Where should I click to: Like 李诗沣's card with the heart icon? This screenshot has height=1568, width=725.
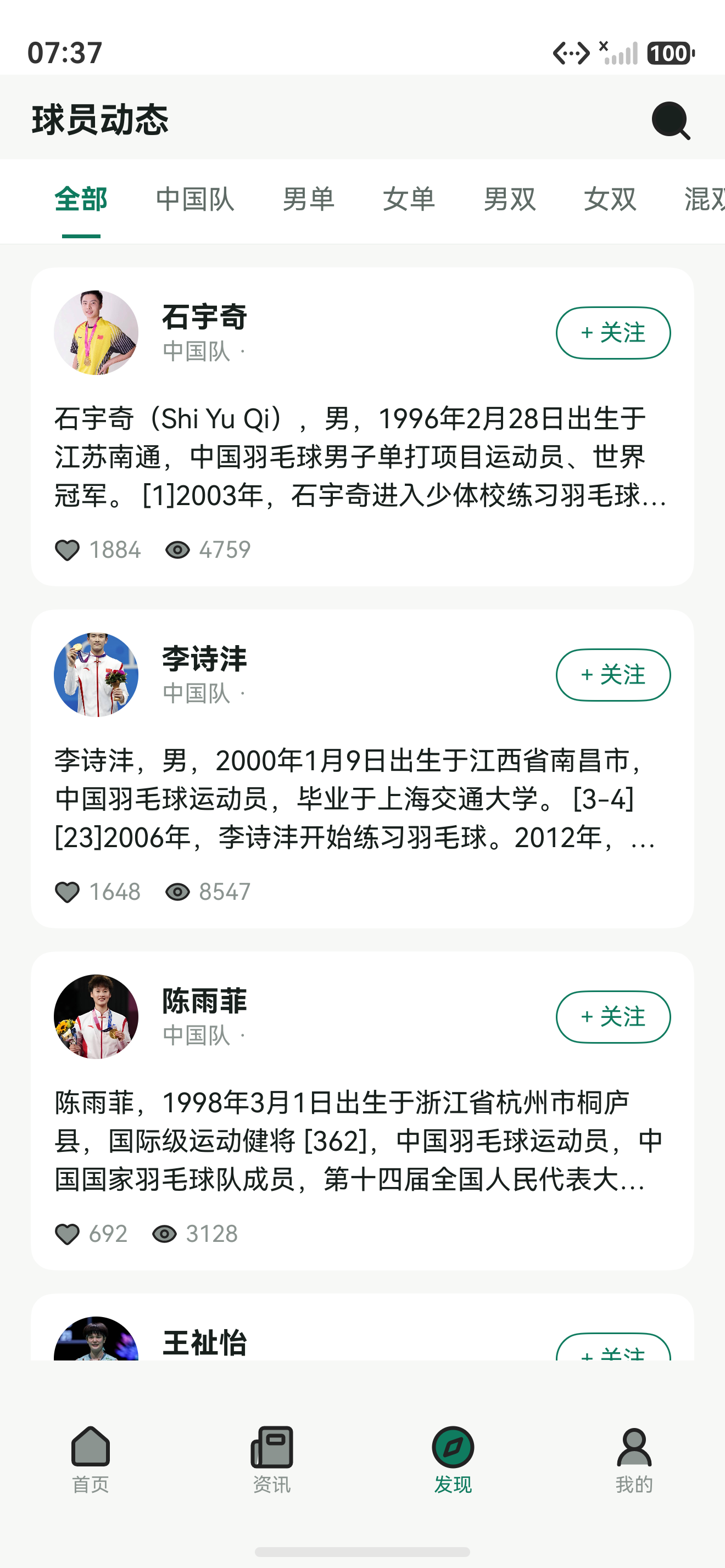coord(67,892)
